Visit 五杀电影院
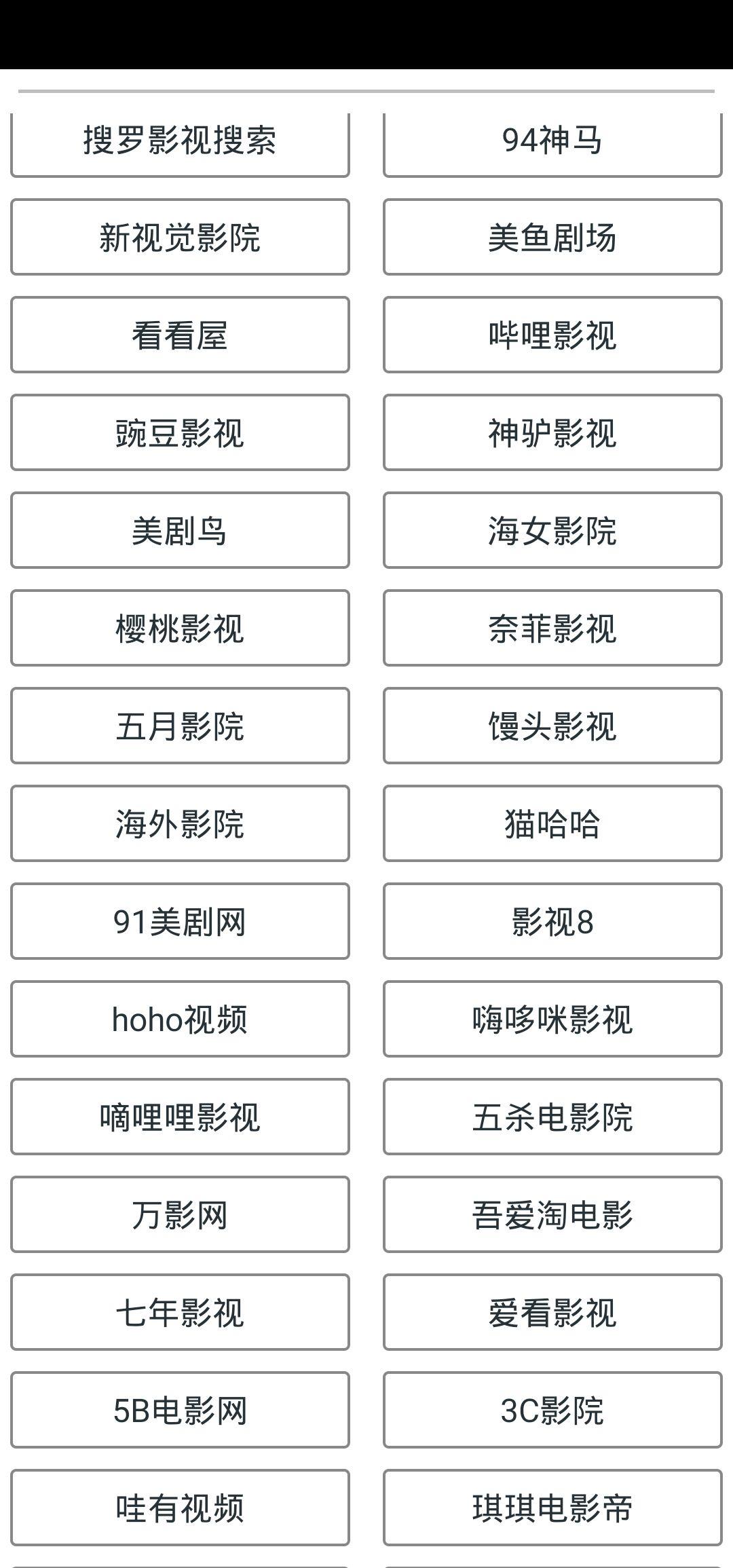 pyautogui.click(x=552, y=1117)
